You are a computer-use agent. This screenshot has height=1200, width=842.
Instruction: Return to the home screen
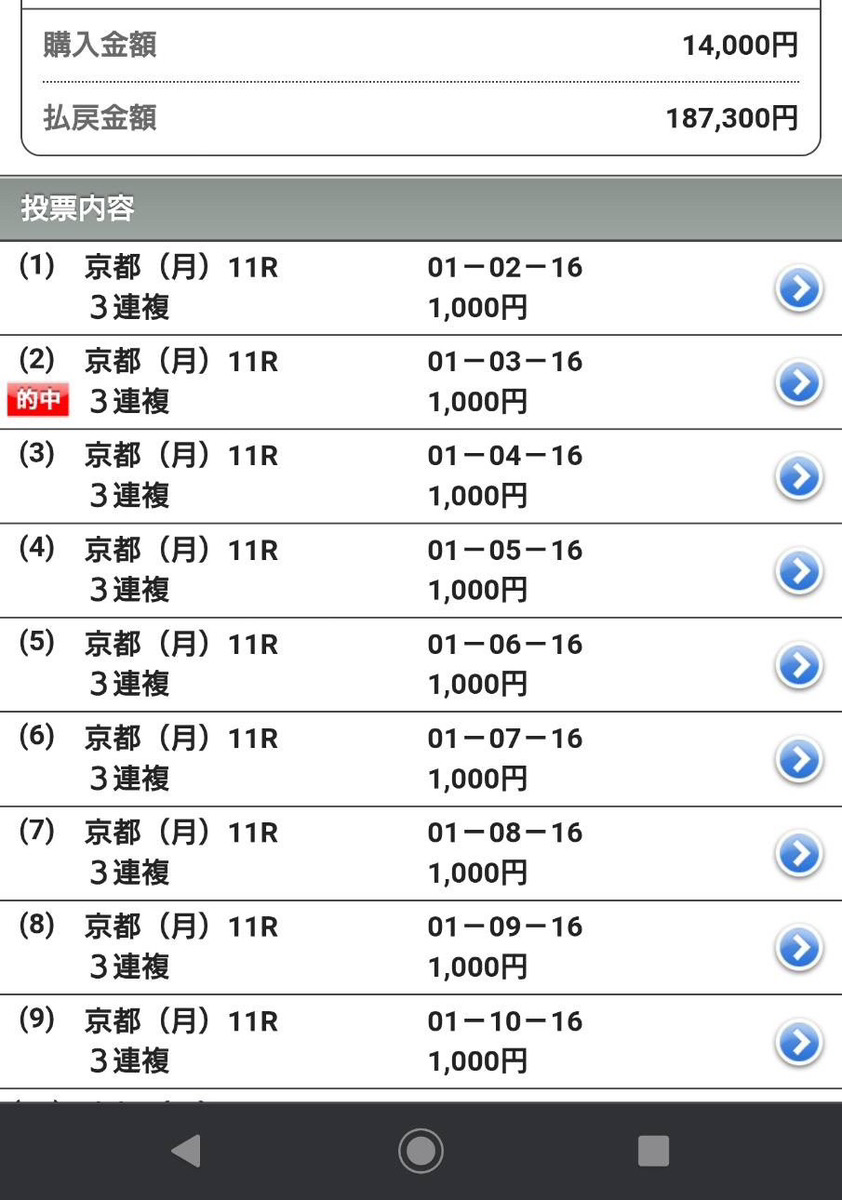[420, 1151]
